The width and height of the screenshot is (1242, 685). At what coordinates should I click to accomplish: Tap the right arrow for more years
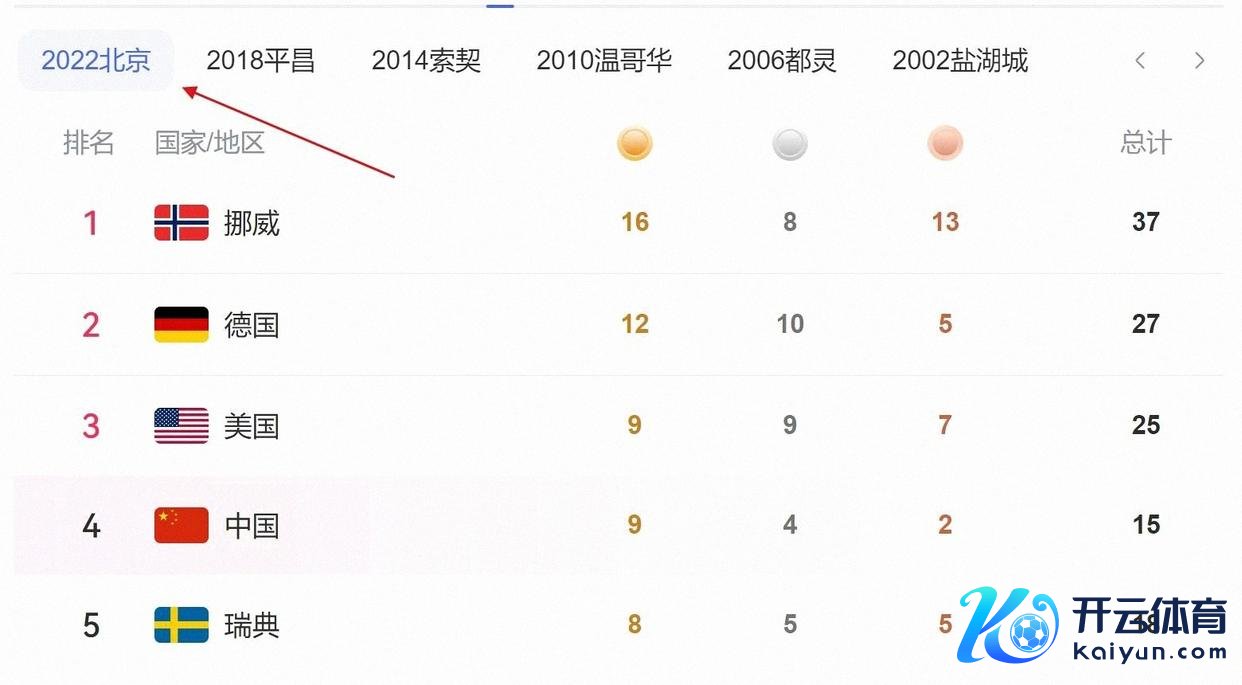(x=1199, y=61)
